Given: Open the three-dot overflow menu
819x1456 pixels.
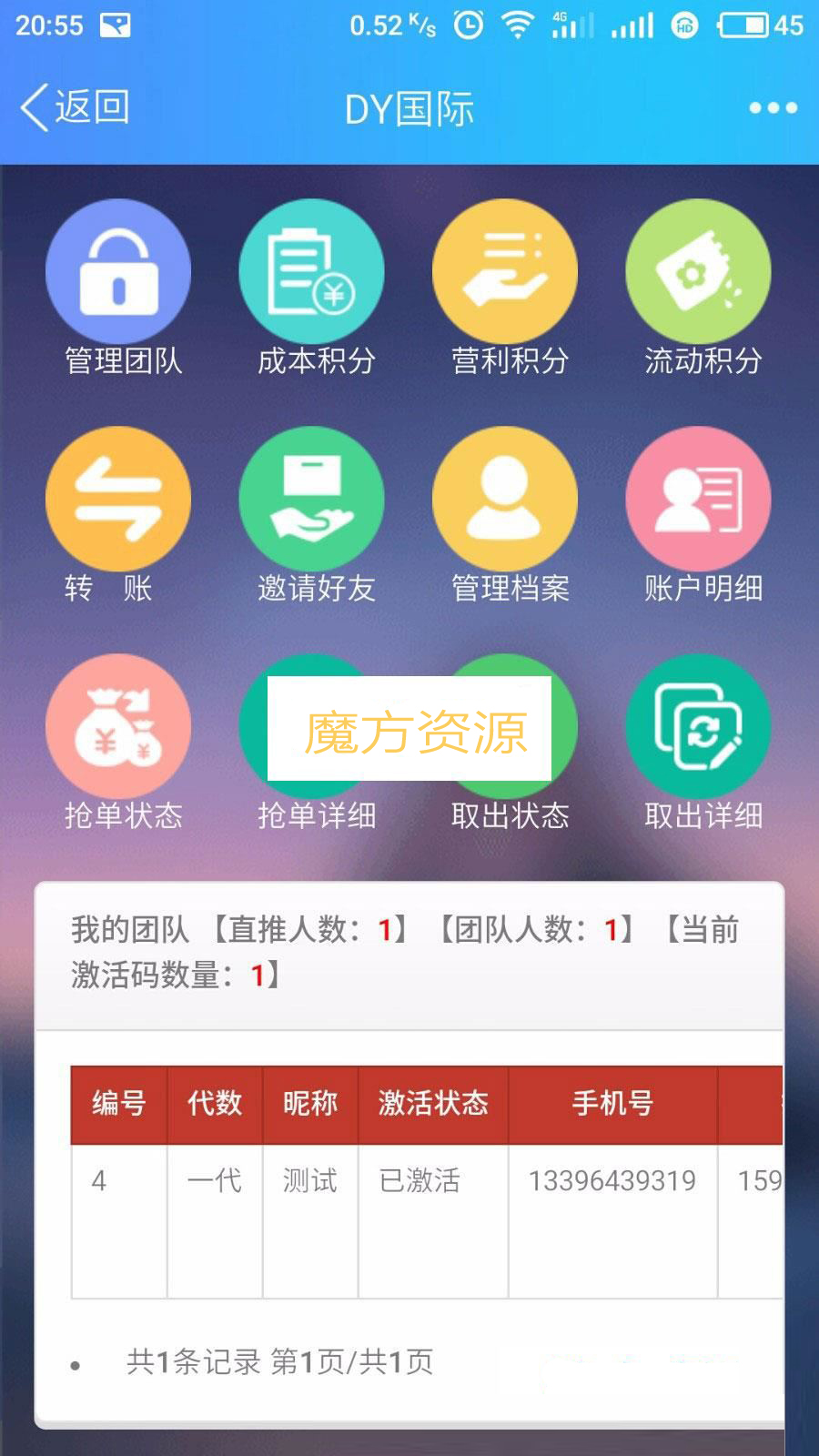Looking at the screenshot, I should pyautogui.click(x=773, y=108).
